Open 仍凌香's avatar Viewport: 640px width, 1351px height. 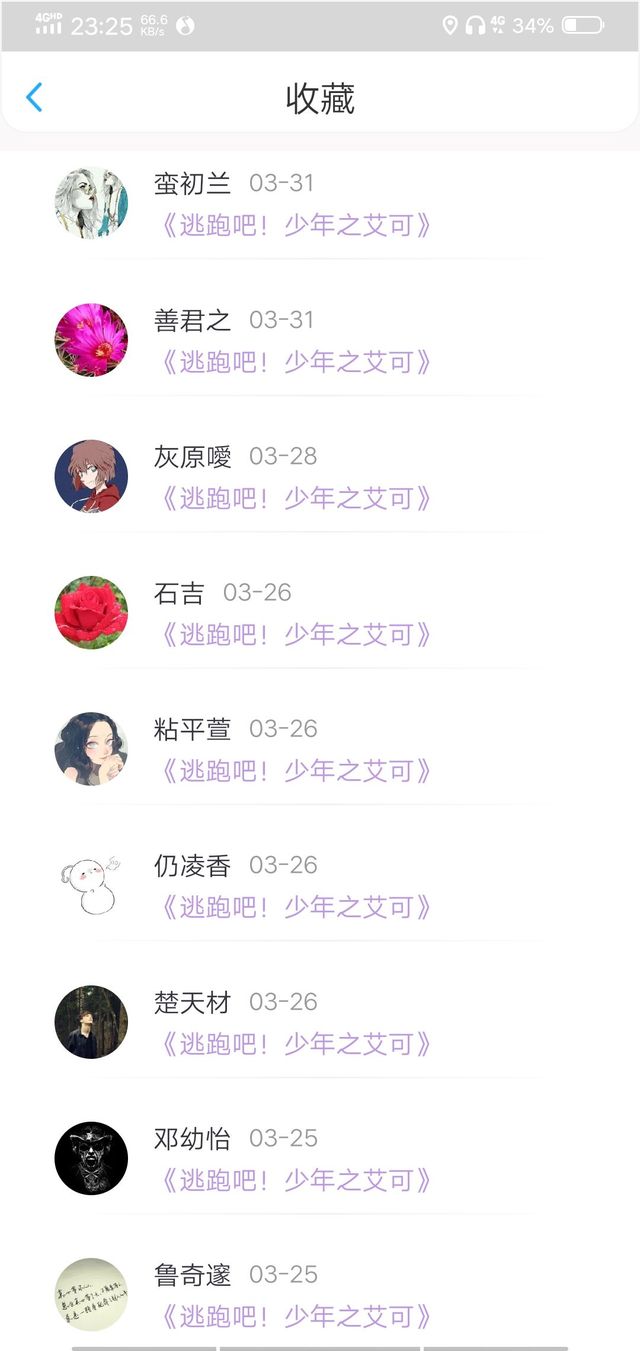click(91, 885)
